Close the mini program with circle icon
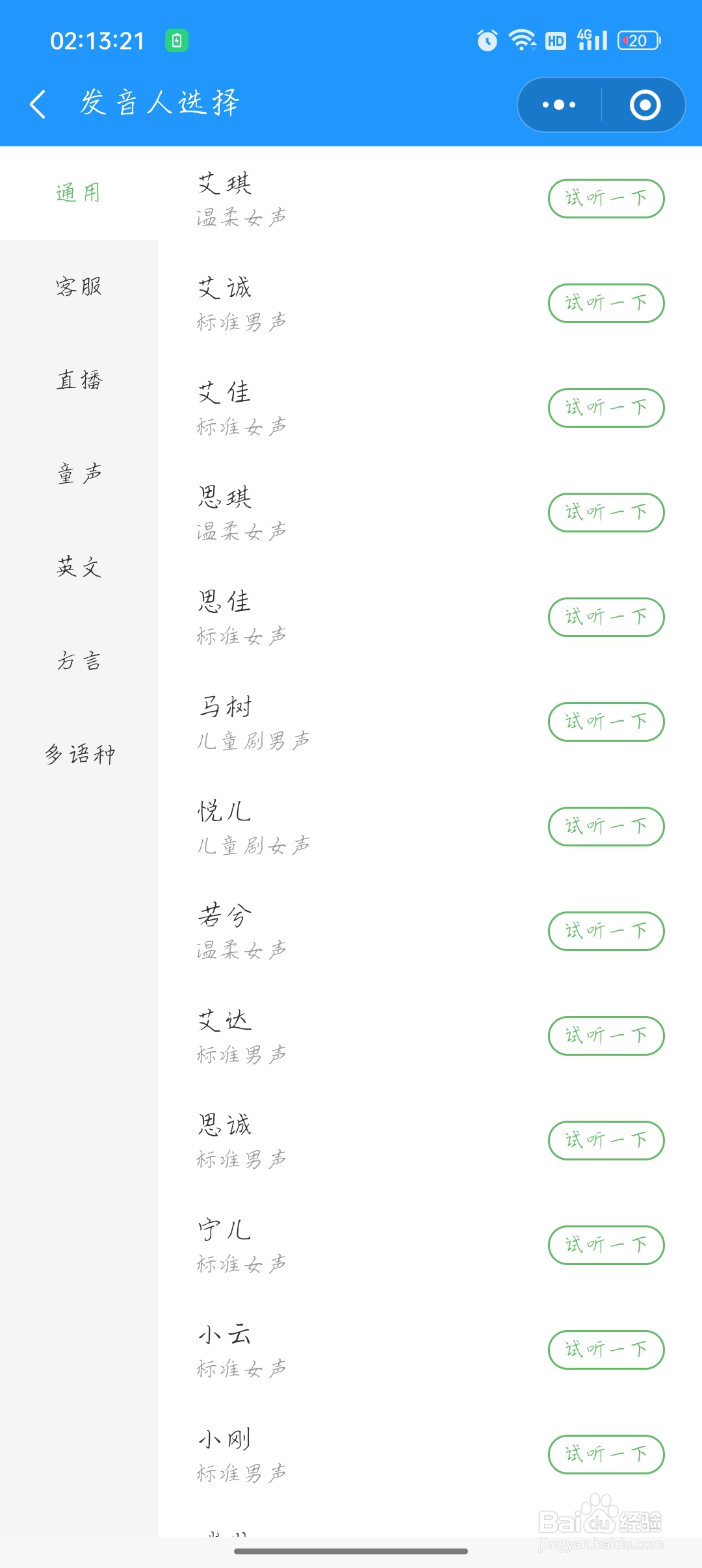702x1568 pixels. click(645, 105)
